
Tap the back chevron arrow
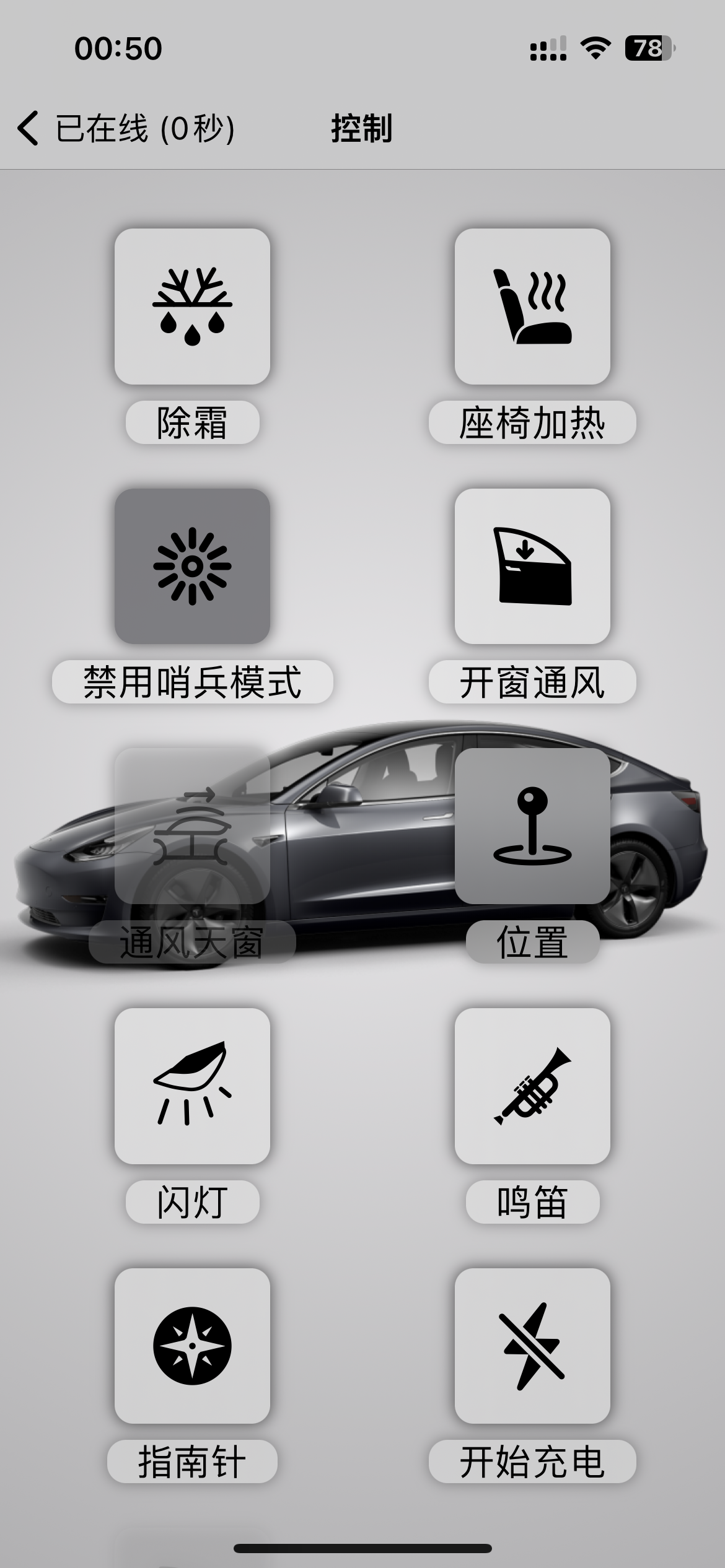(x=27, y=128)
